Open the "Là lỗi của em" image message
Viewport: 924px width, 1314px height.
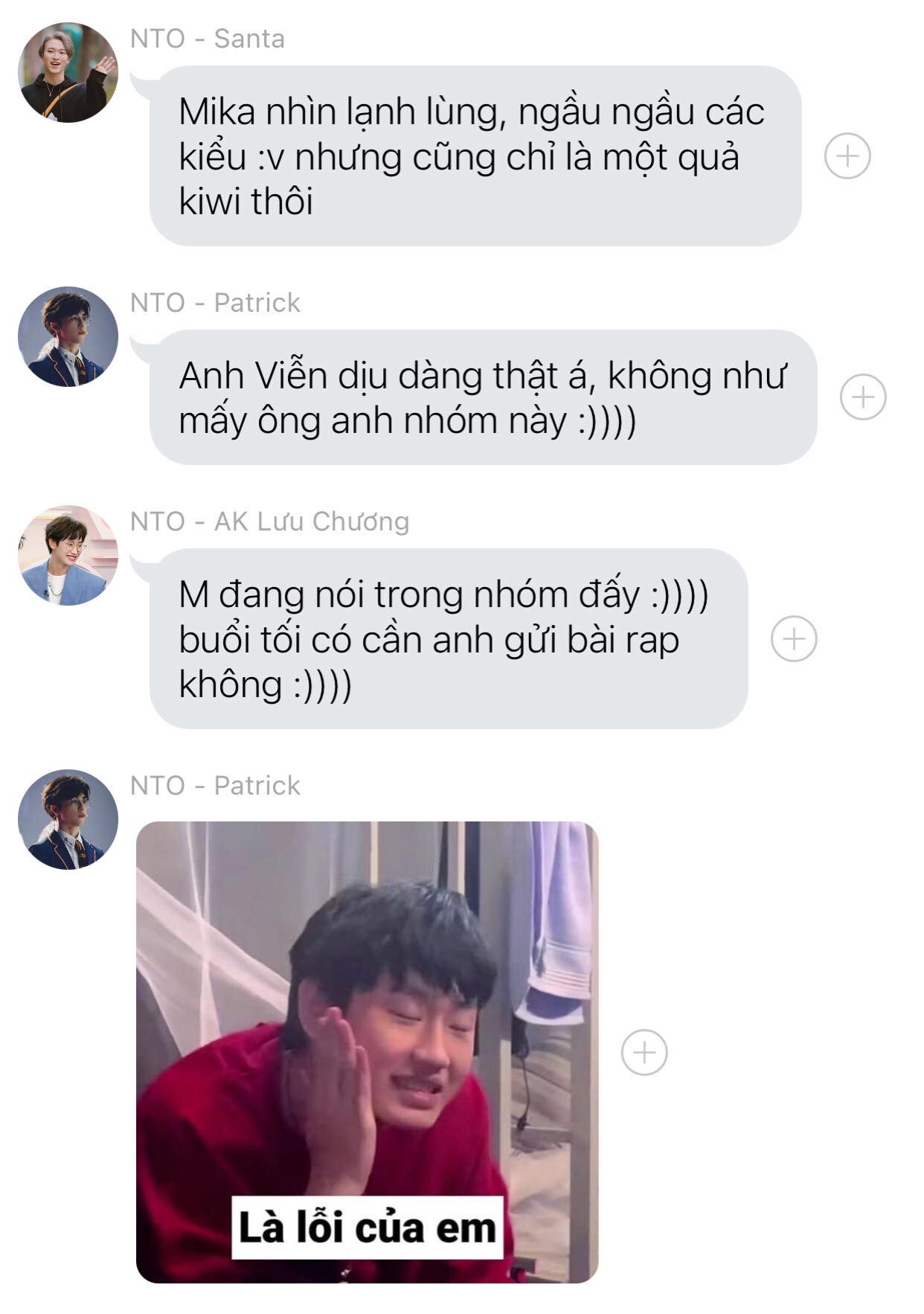pyautogui.click(x=367, y=1051)
